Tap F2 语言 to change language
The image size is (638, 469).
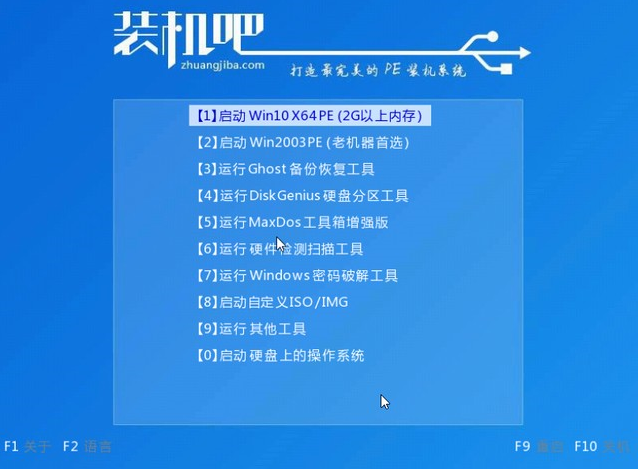pos(86,446)
